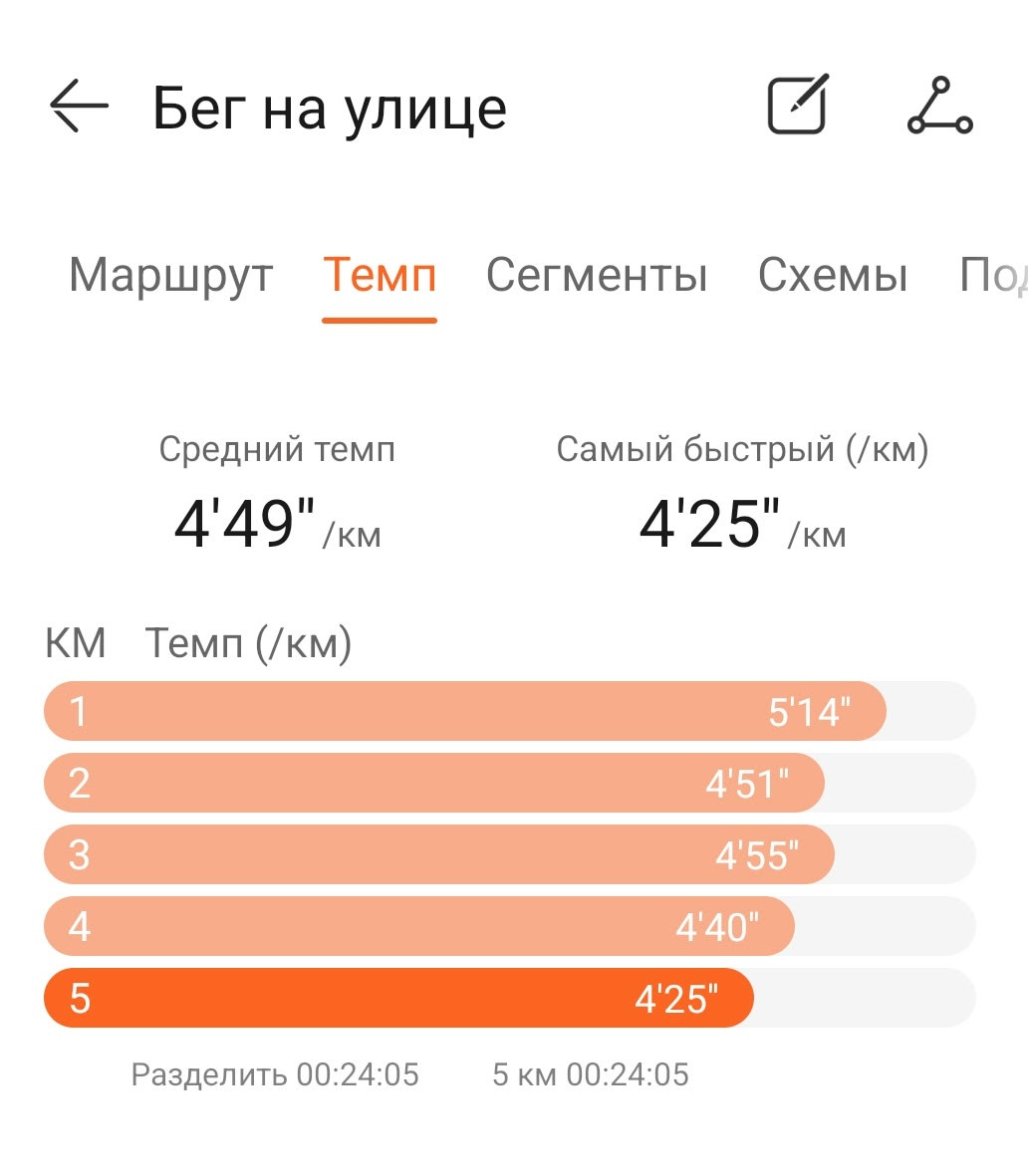The width and height of the screenshot is (1028, 1176).
Task: Open the Схемы tab
Action: [833, 275]
